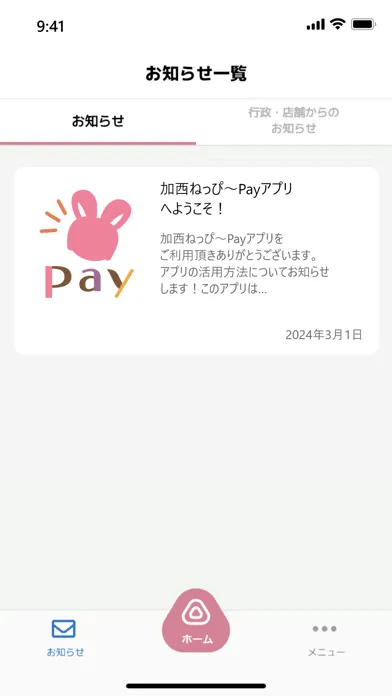Viewport: 392px width, 696px height.
Task: Switch to the 行政・店舗からのお知らせ tab
Action: [x=293, y=120]
